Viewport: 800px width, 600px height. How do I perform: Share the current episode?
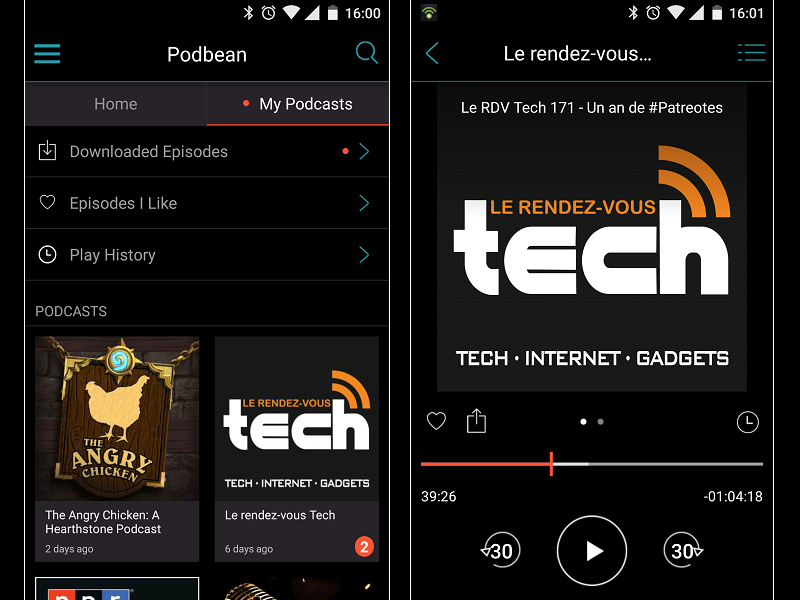click(x=476, y=421)
